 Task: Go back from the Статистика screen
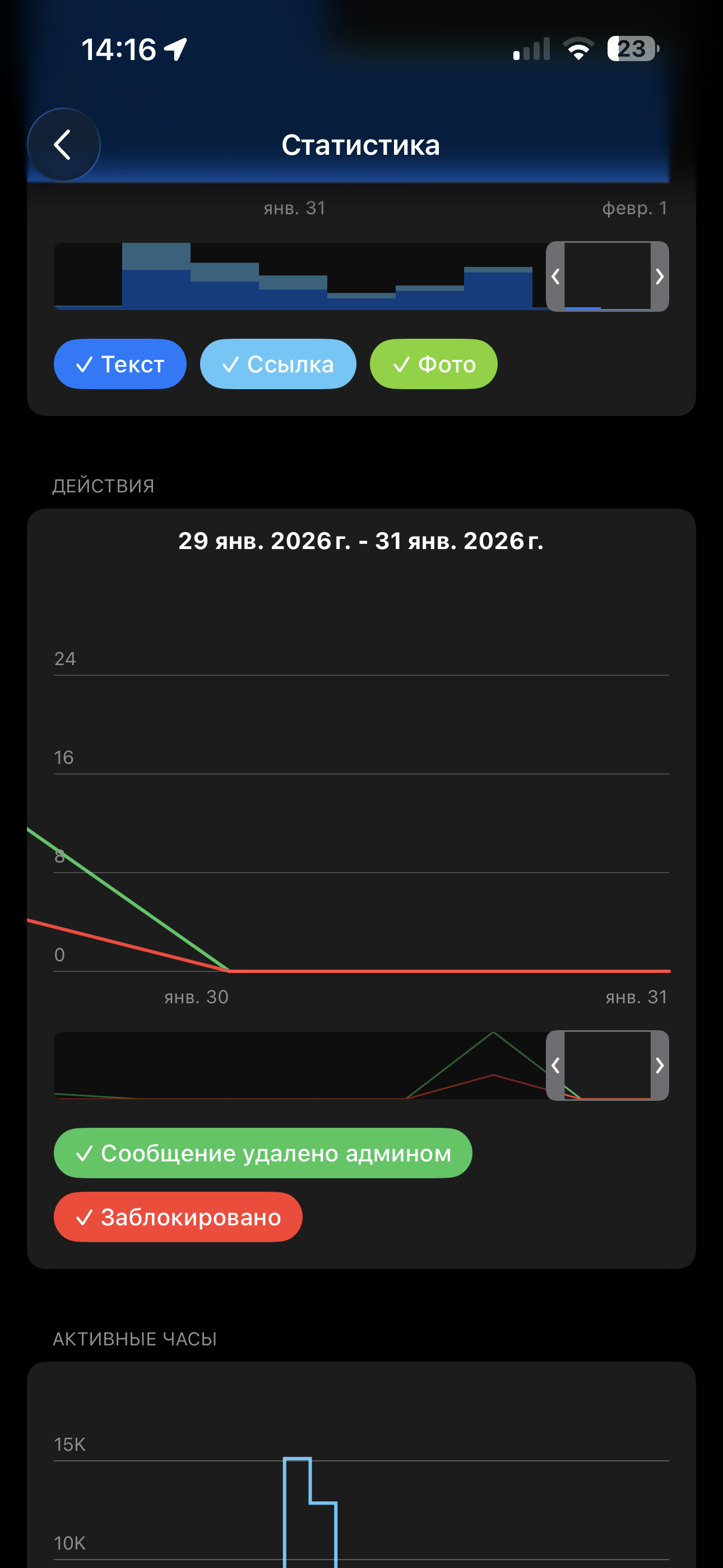[x=63, y=145]
